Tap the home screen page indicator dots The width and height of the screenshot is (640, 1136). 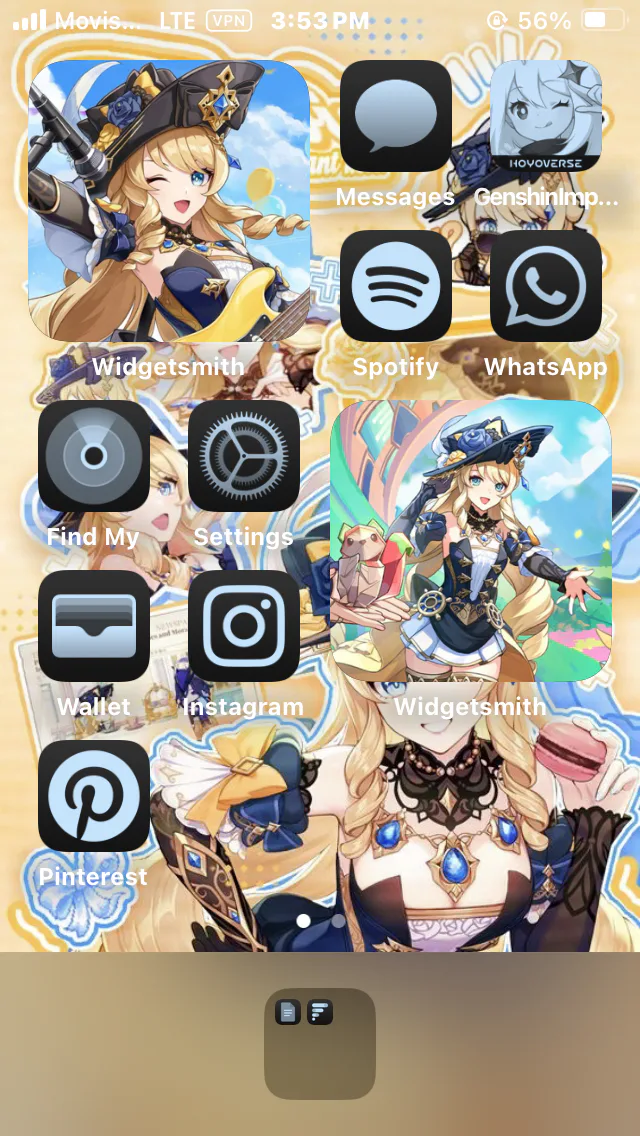(320, 921)
